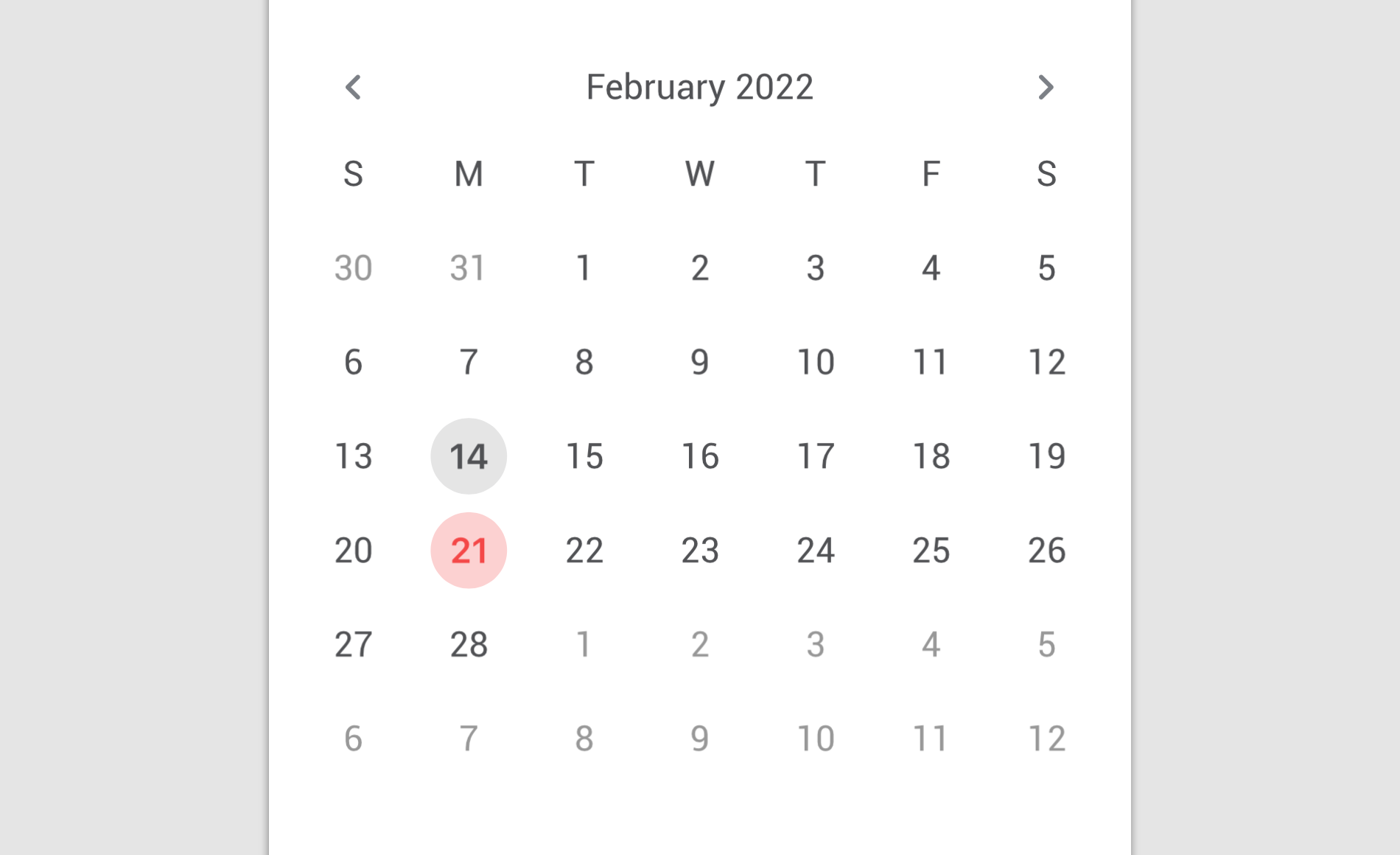Viewport: 1400px width, 855px height.
Task: Choose February 18
Action: tap(931, 456)
